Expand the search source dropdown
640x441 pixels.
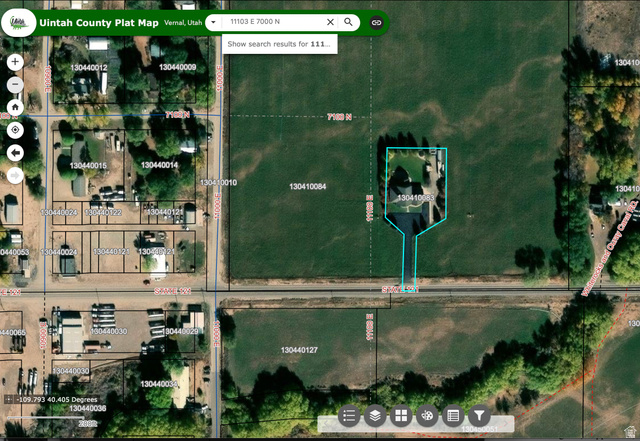[x=213, y=21]
